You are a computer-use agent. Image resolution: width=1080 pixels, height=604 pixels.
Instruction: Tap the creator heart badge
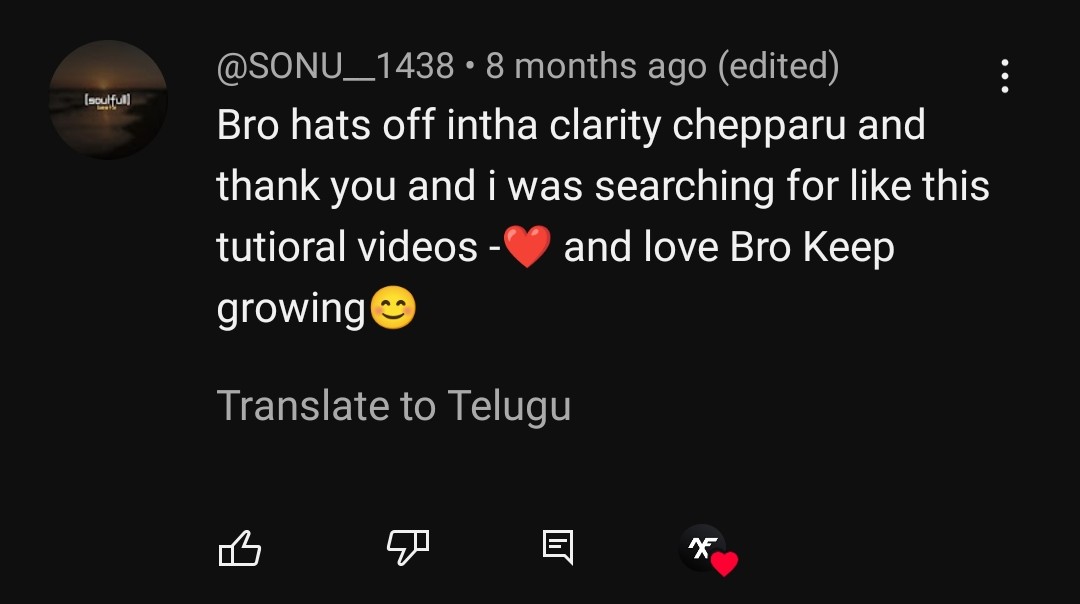708,550
